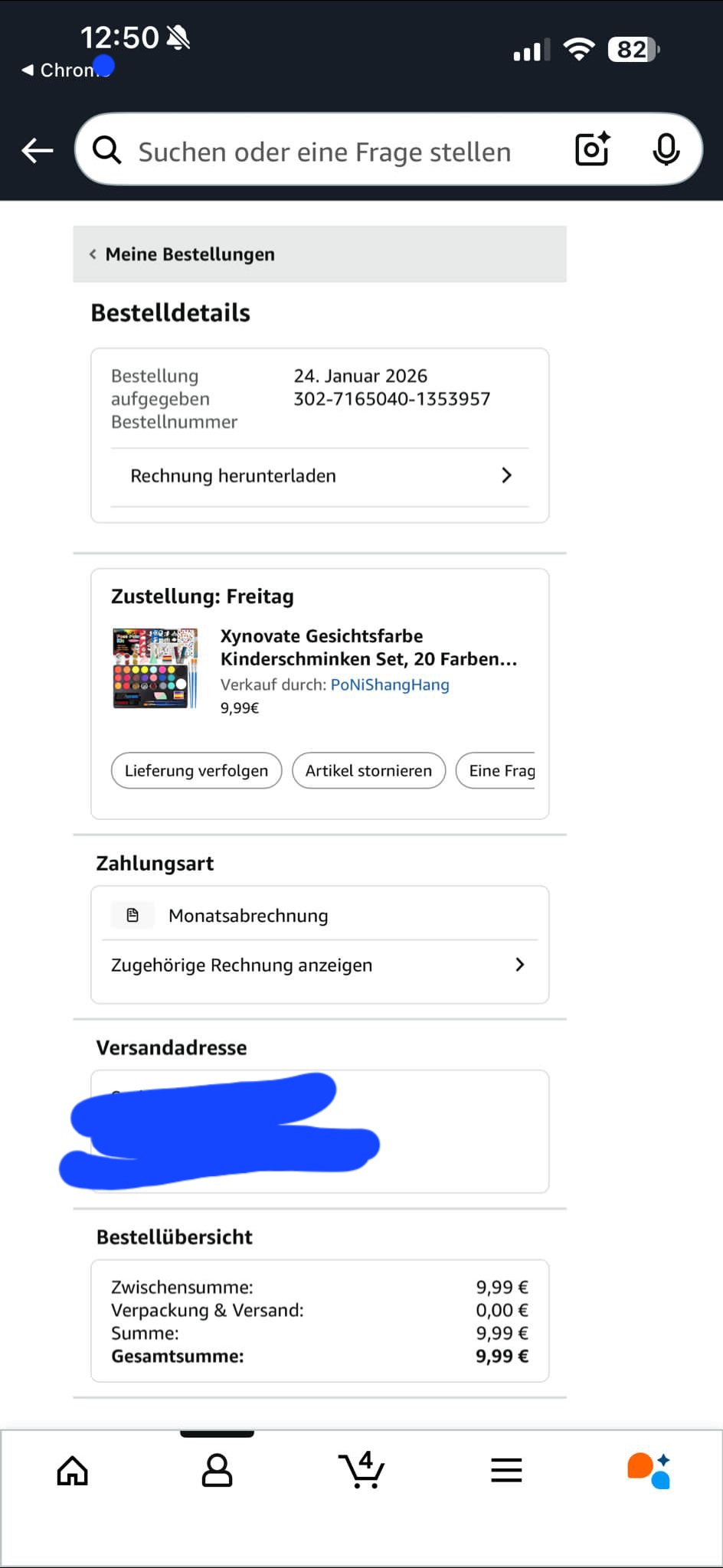Open the account profile tab

(217, 1471)
